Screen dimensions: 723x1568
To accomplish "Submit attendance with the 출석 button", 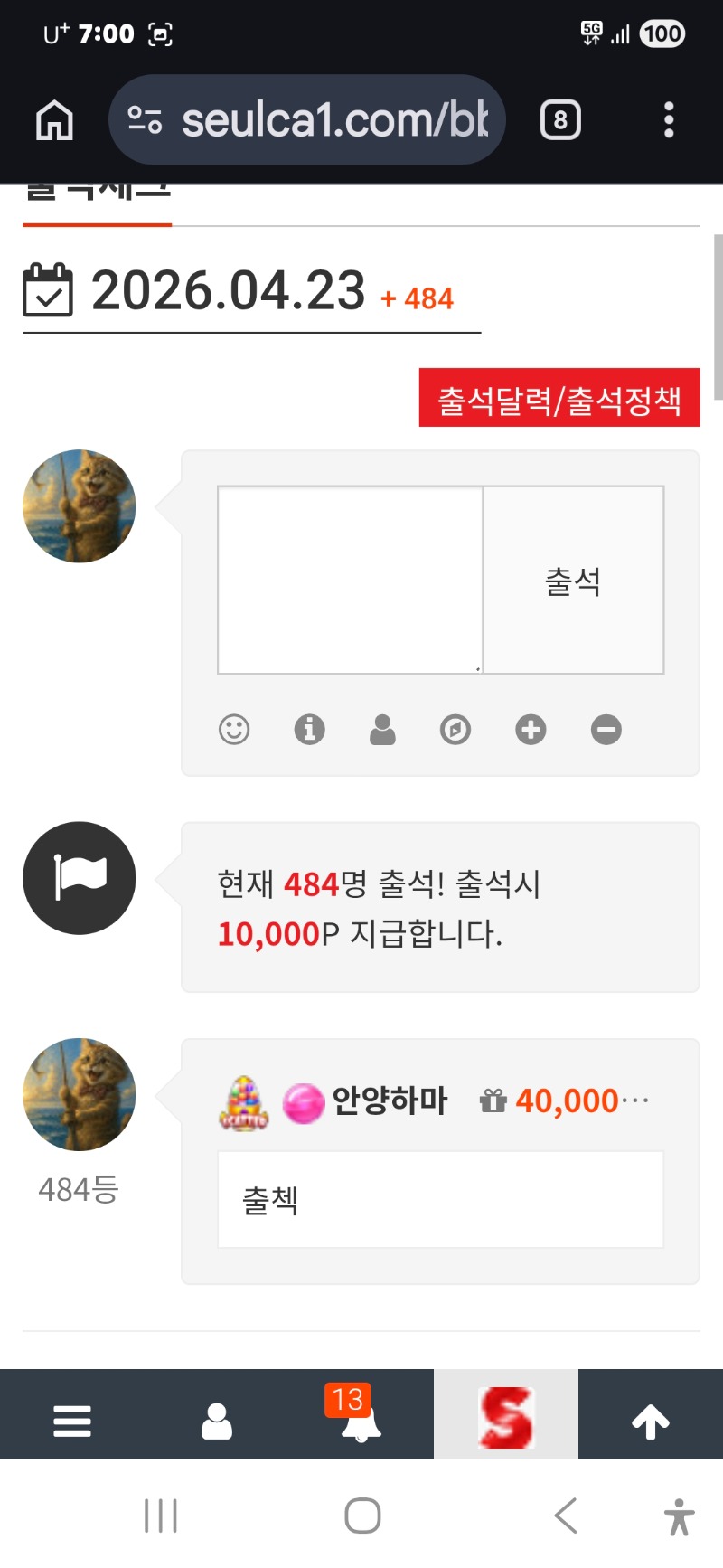I will (x=573, y=580).
